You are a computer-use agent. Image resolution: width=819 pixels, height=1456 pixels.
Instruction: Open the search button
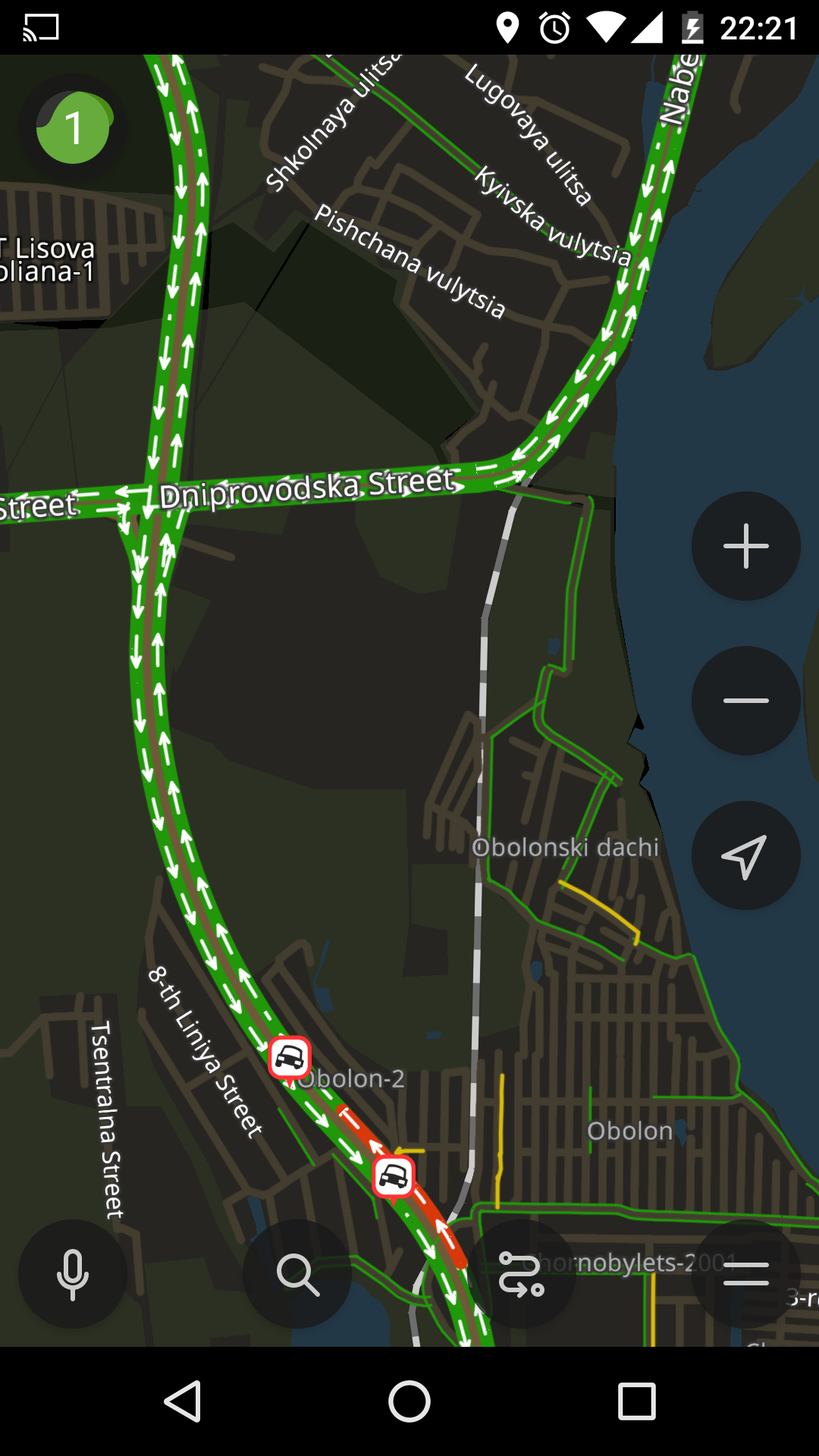coord(297,1274)
